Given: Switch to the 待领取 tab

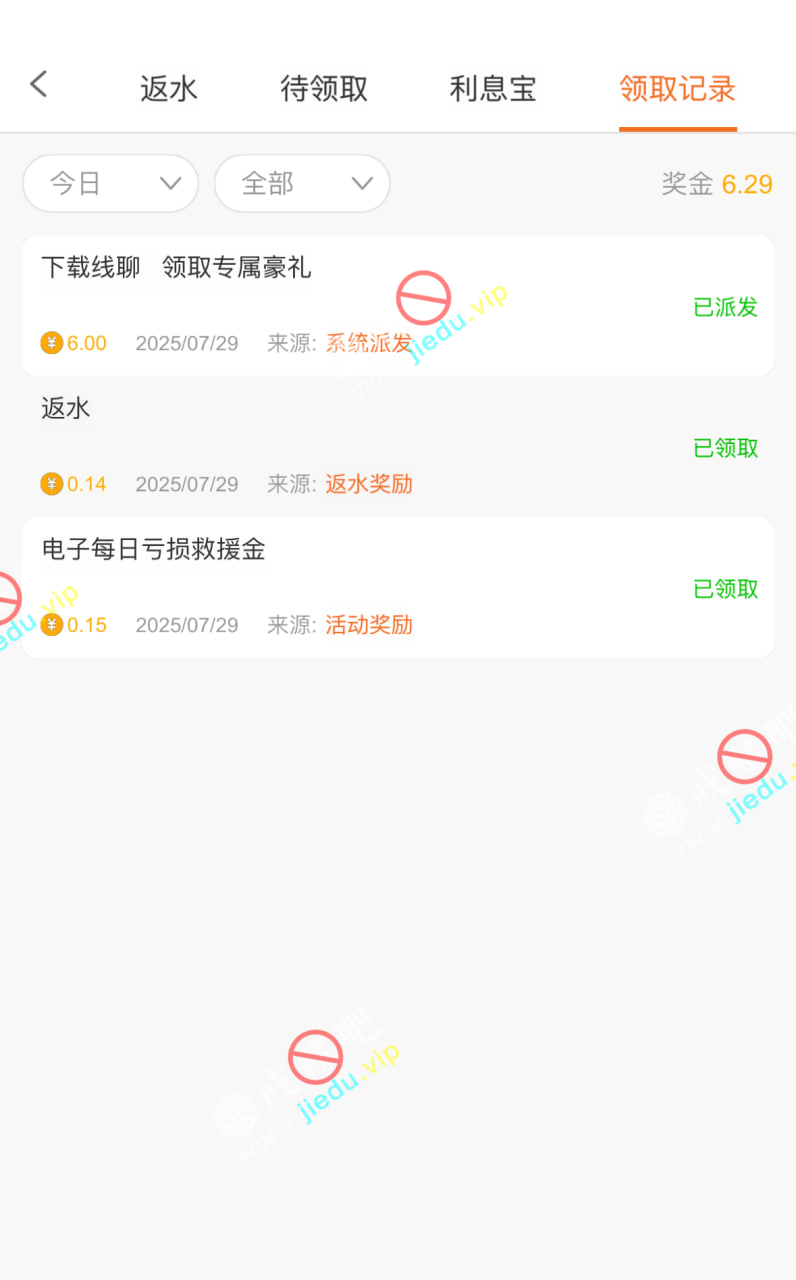Looking at the screenshot, I should (x=324, y=89).
